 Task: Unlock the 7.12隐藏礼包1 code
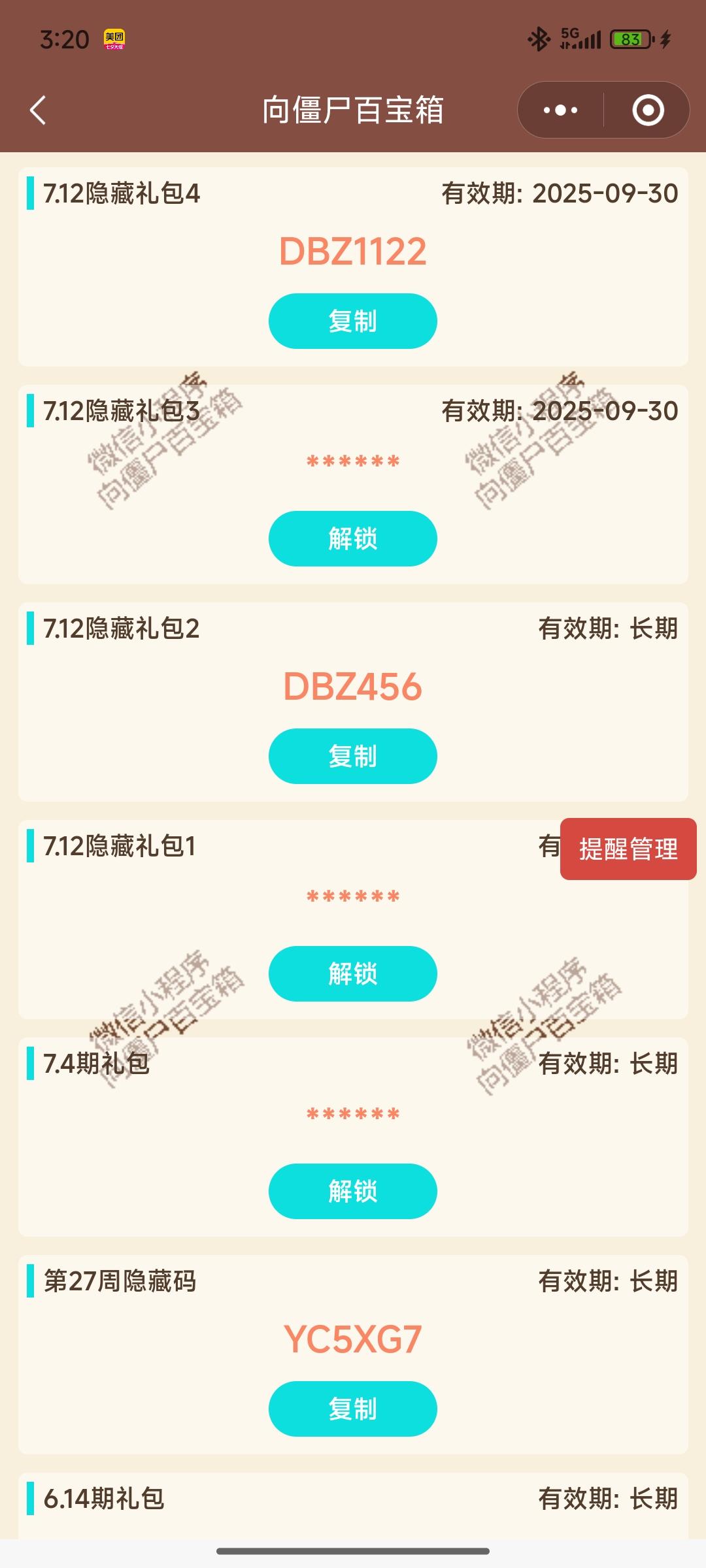point(353,973)
